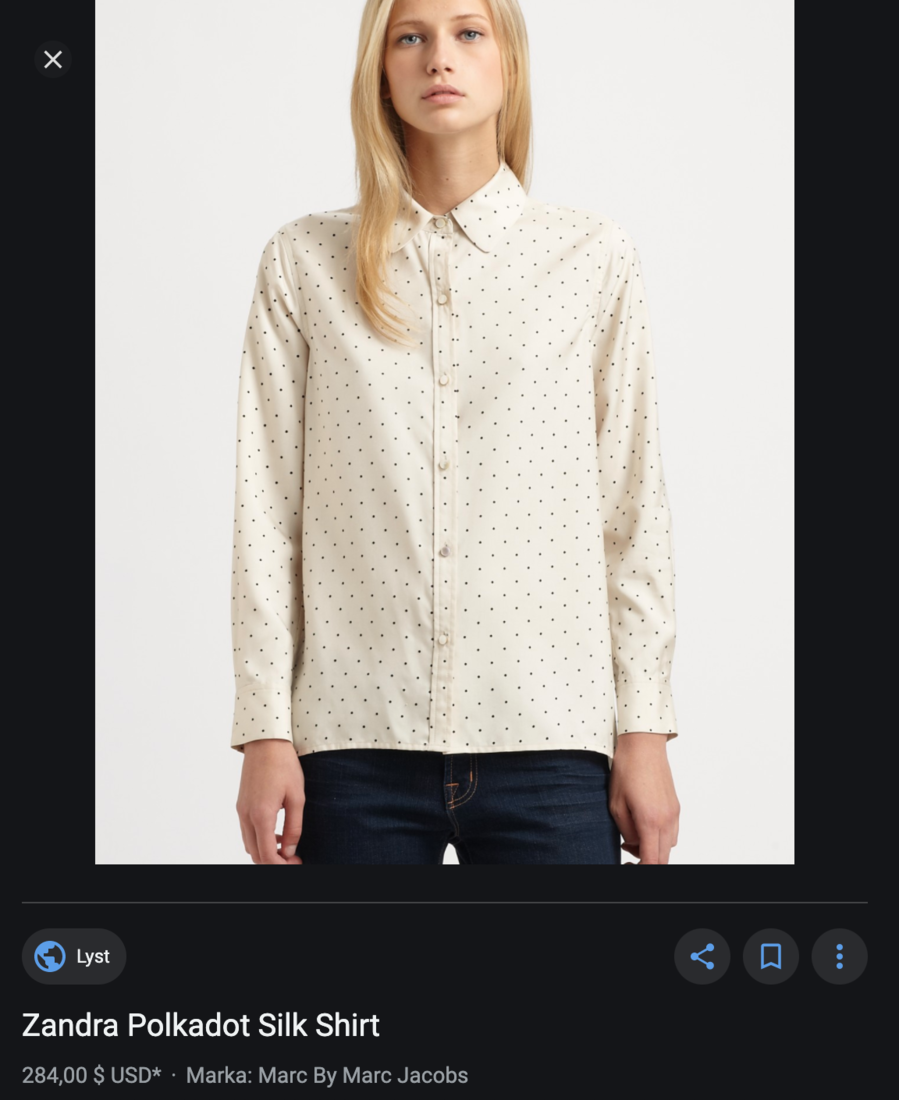Image resolution: width=899 pixels, height=1100 pixels.
Task: Open the polkadot shirt product image
Action: (x=444, y=430)
